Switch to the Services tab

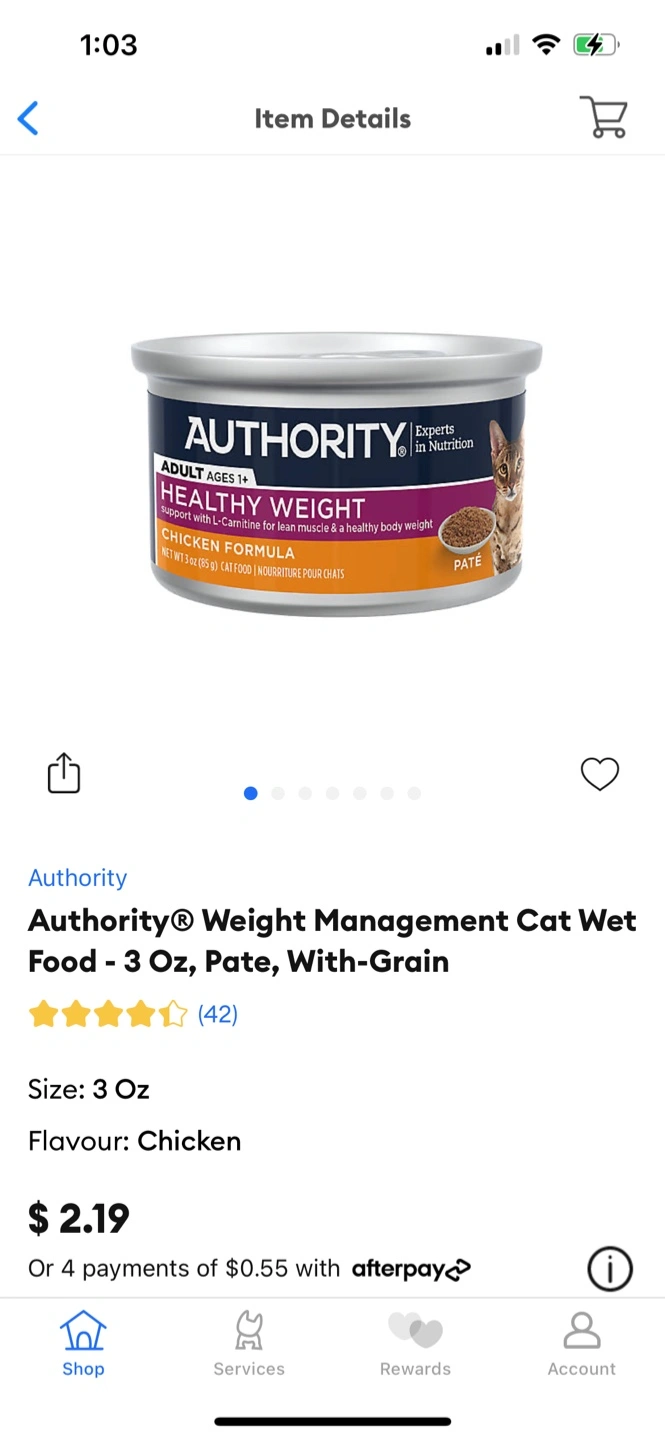tap(249, 1345)
